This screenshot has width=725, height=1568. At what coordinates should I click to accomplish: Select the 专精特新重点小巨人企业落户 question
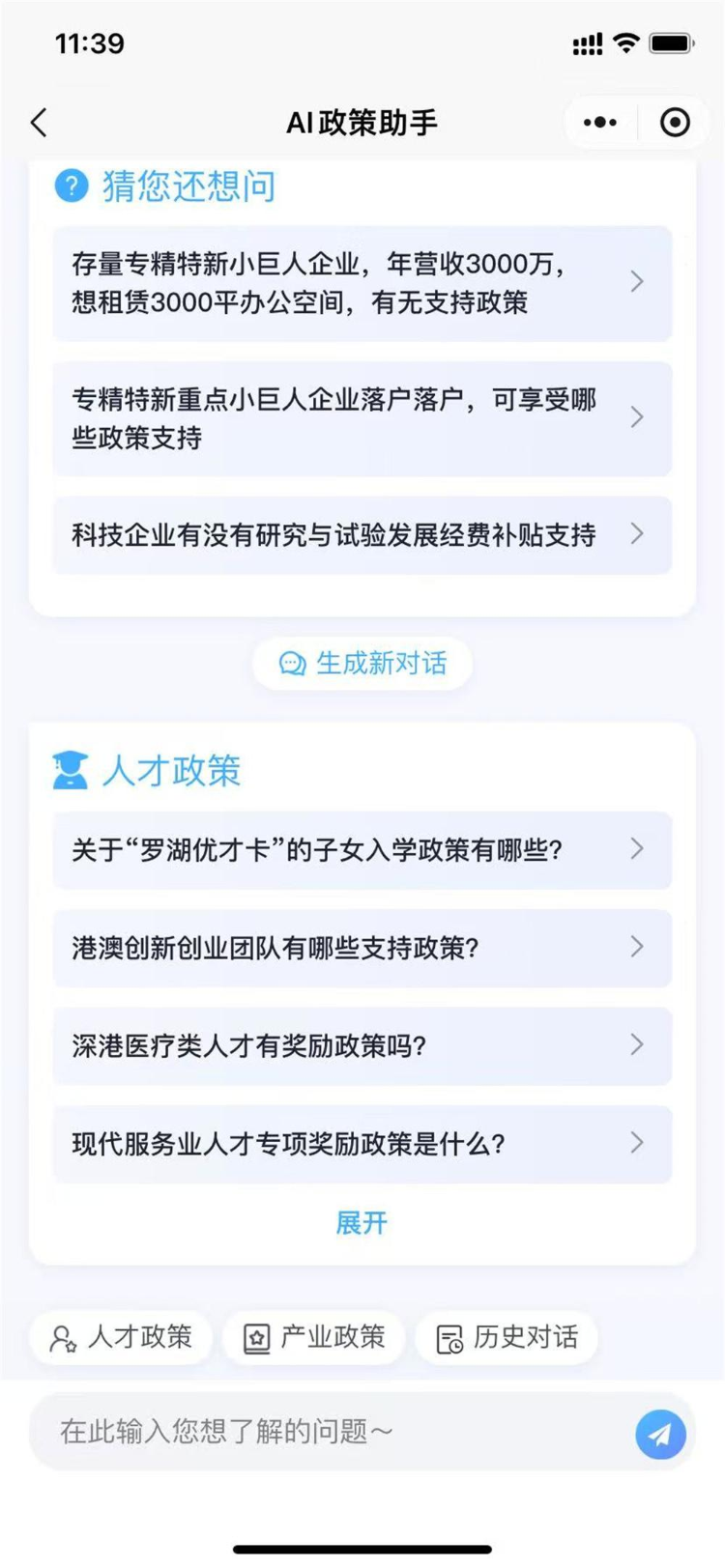[x=362, y=418]
